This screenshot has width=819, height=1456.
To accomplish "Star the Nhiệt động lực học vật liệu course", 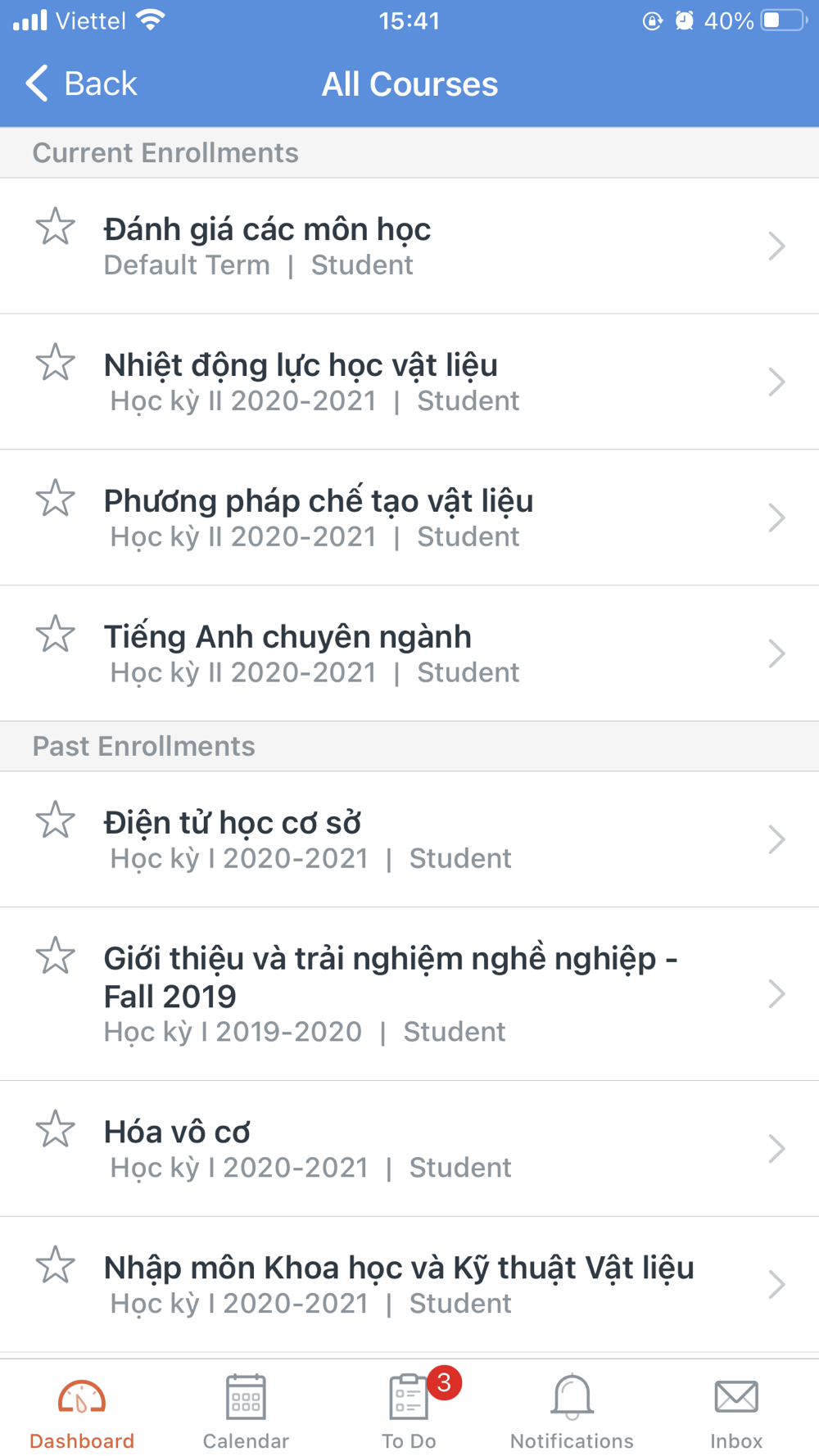I will [56, 363].
